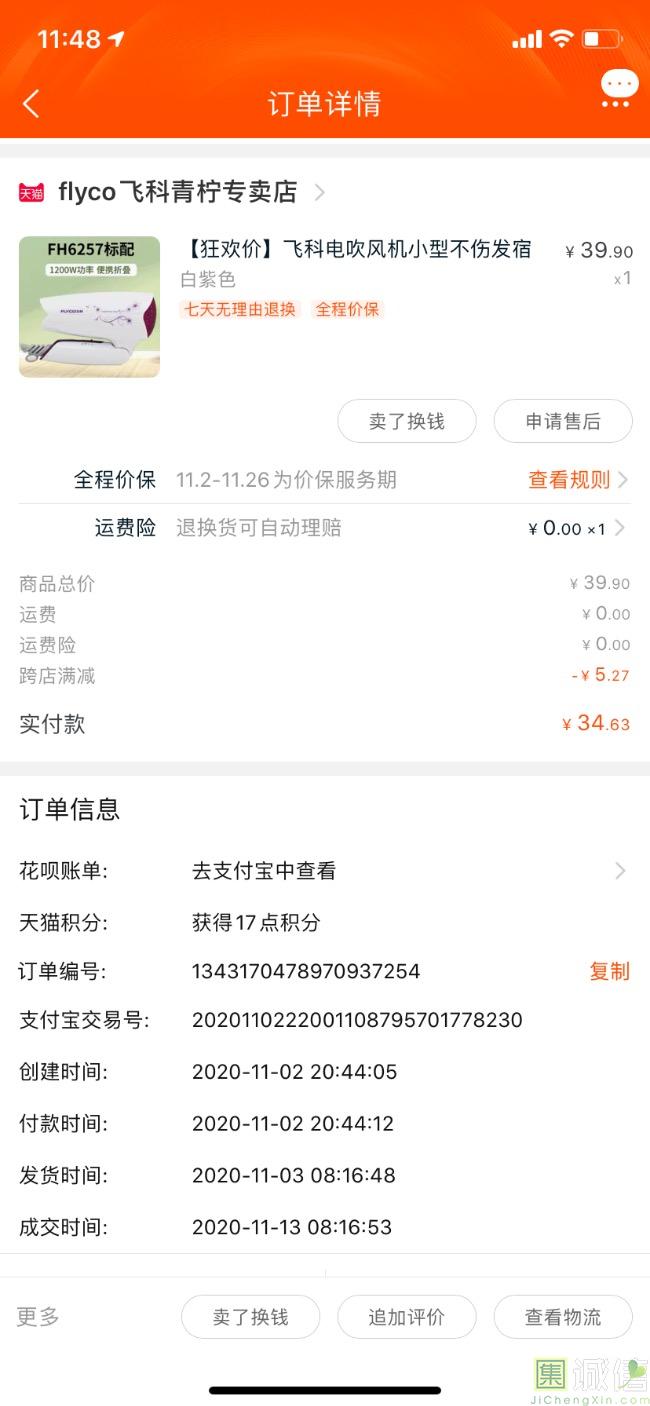Open the message bubble icon
Image resolution: width=650 pixels, height=1406 pixels.
619,88
